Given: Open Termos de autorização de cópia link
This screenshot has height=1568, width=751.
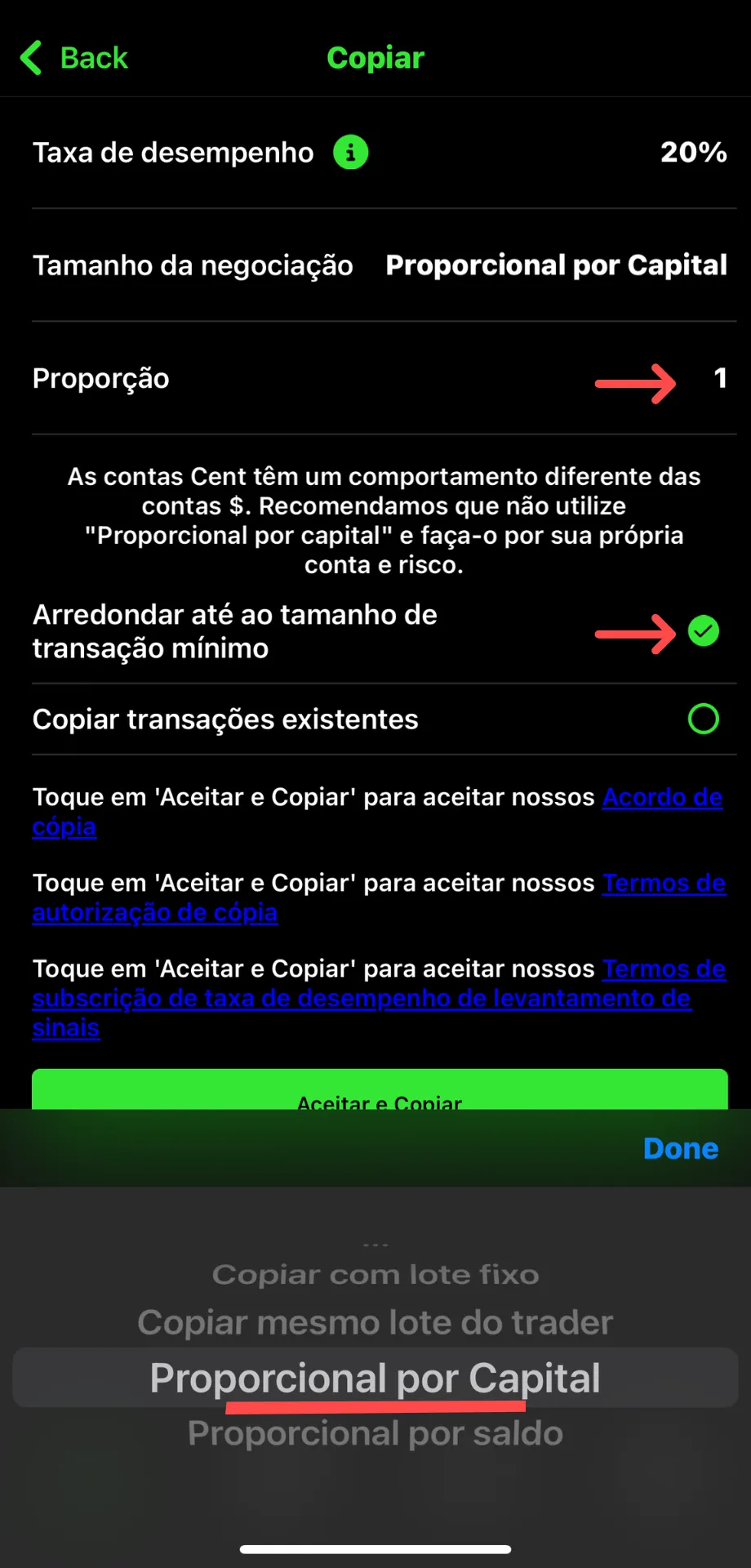Looking at the screenshot, I should coord(379,898).
